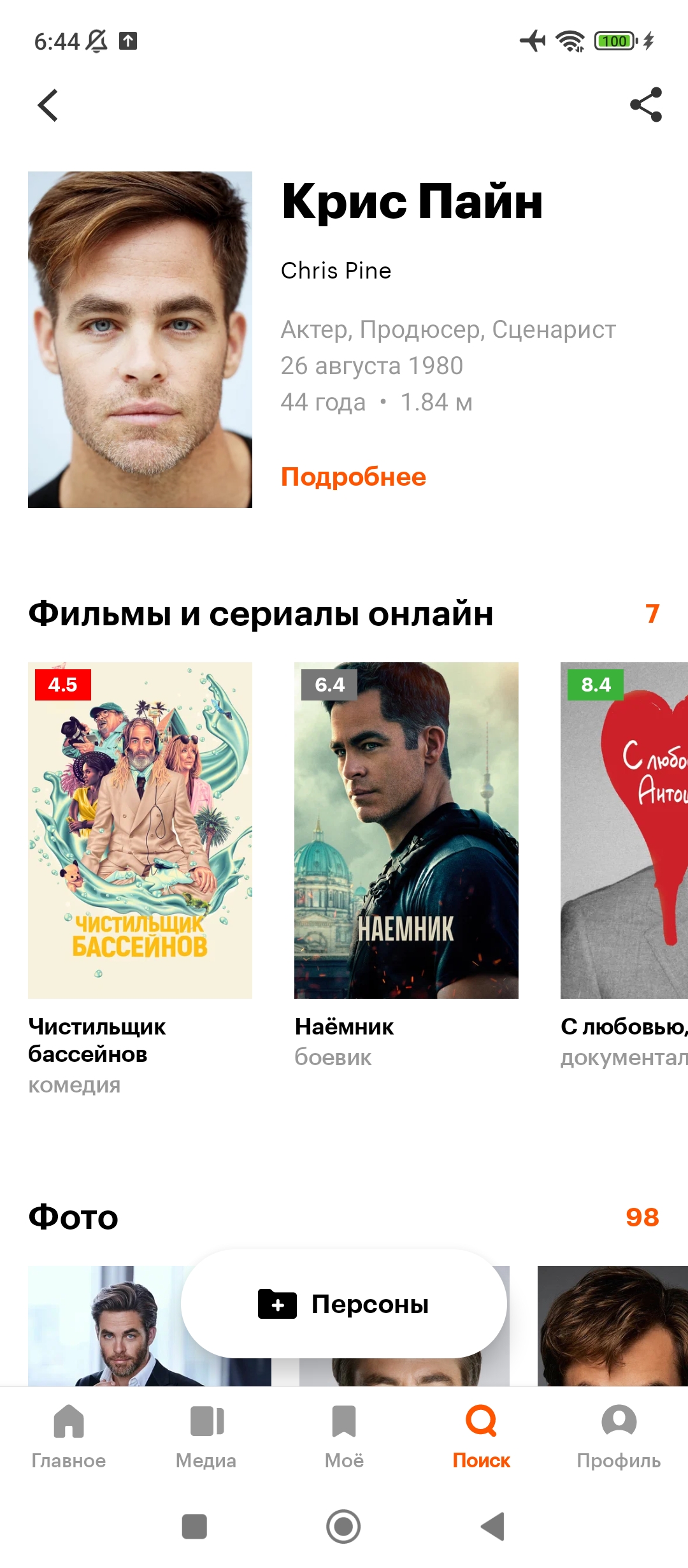Open Chris Pine's main portrait photo

pyautogui.click(x=140, y=340)
